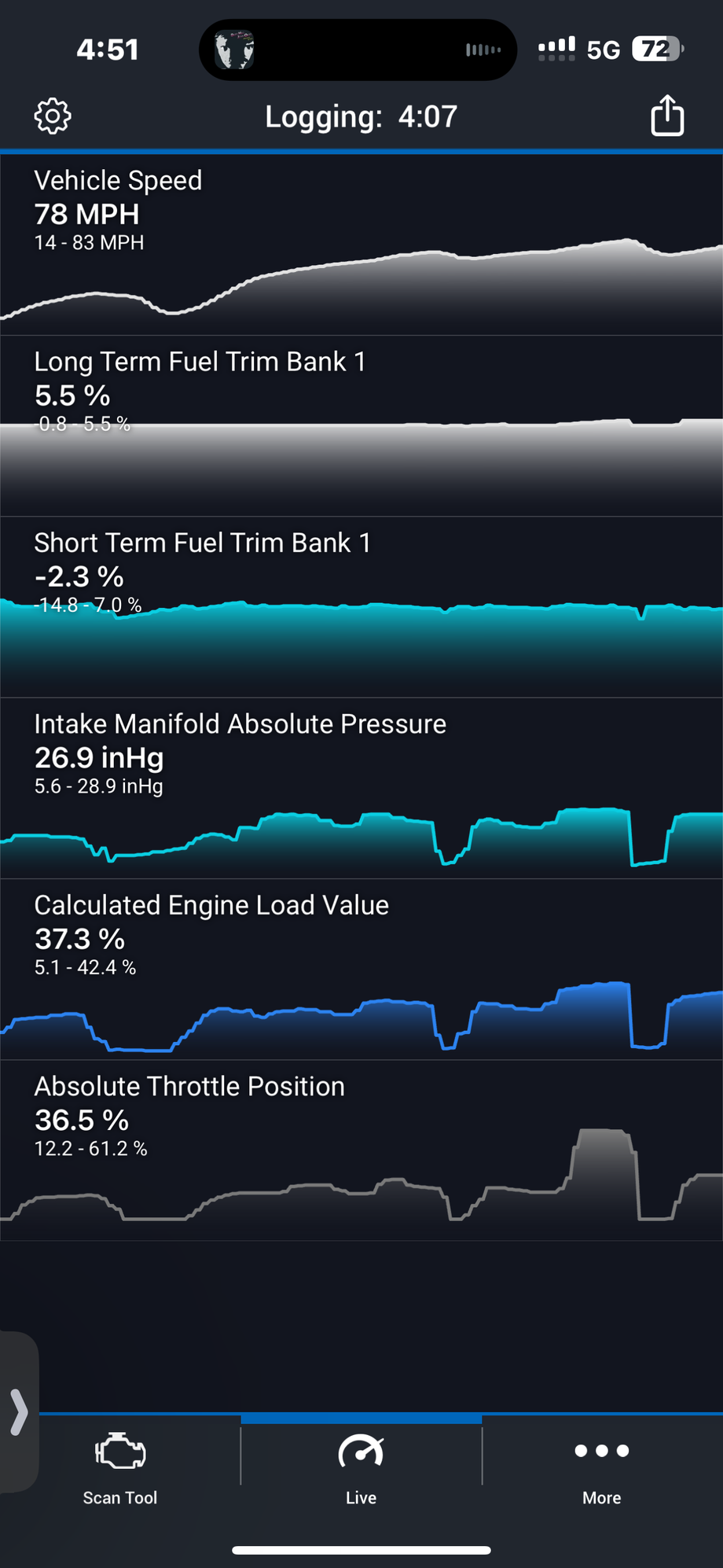Open the settings gear icon
The width and height of the screenshot is (723, 1568).
[53, 116]
